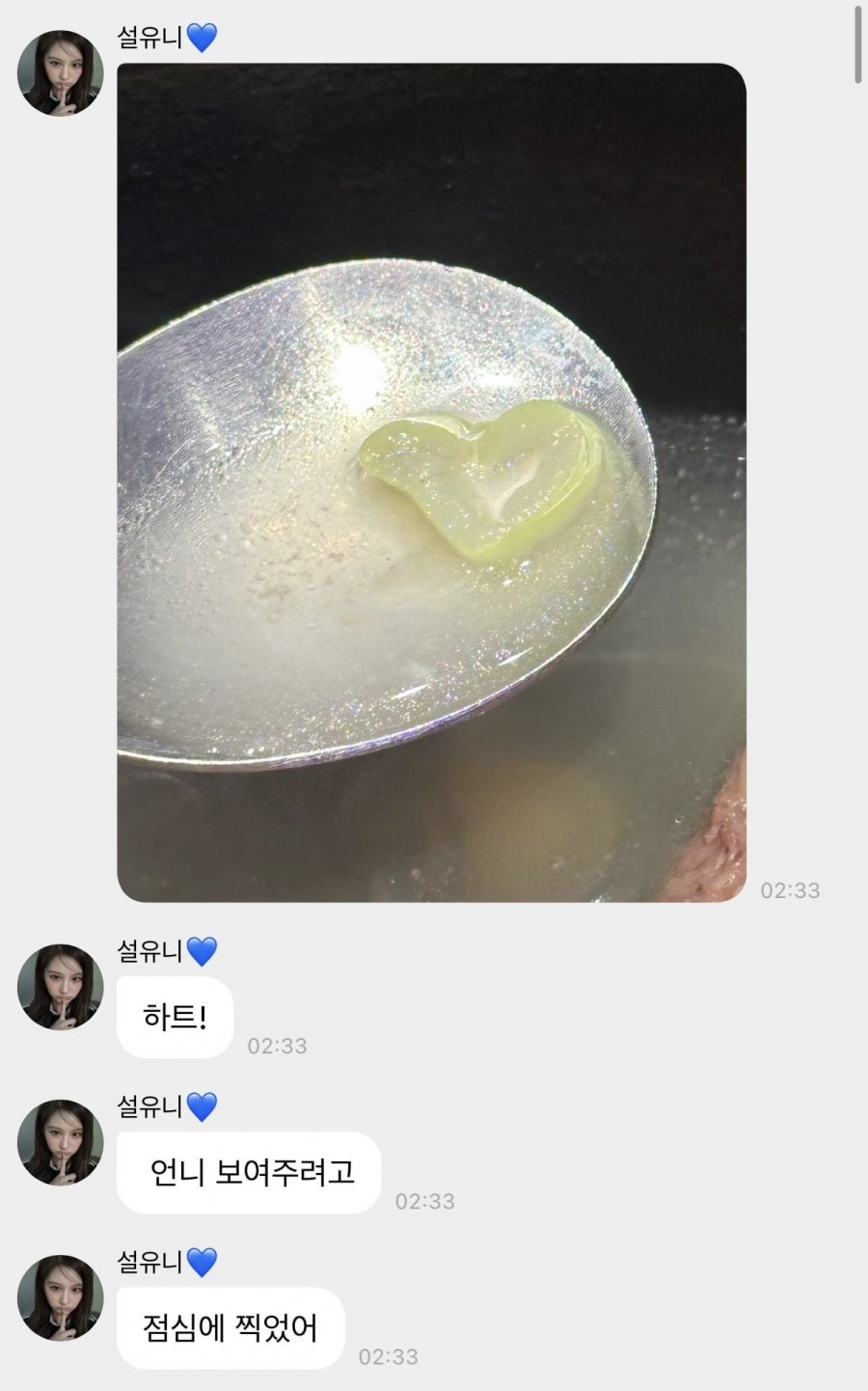View profile from avatar beside "언니 보여주려고"

(x=60, y=1142)
